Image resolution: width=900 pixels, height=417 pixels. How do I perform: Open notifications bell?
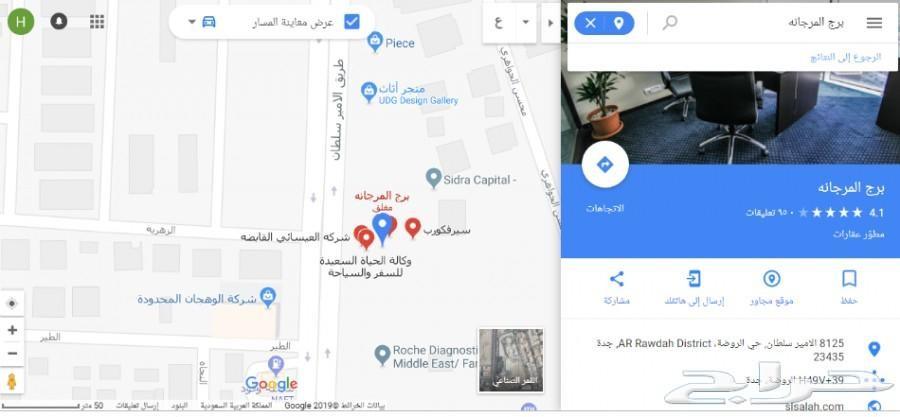tap(59, 21)
